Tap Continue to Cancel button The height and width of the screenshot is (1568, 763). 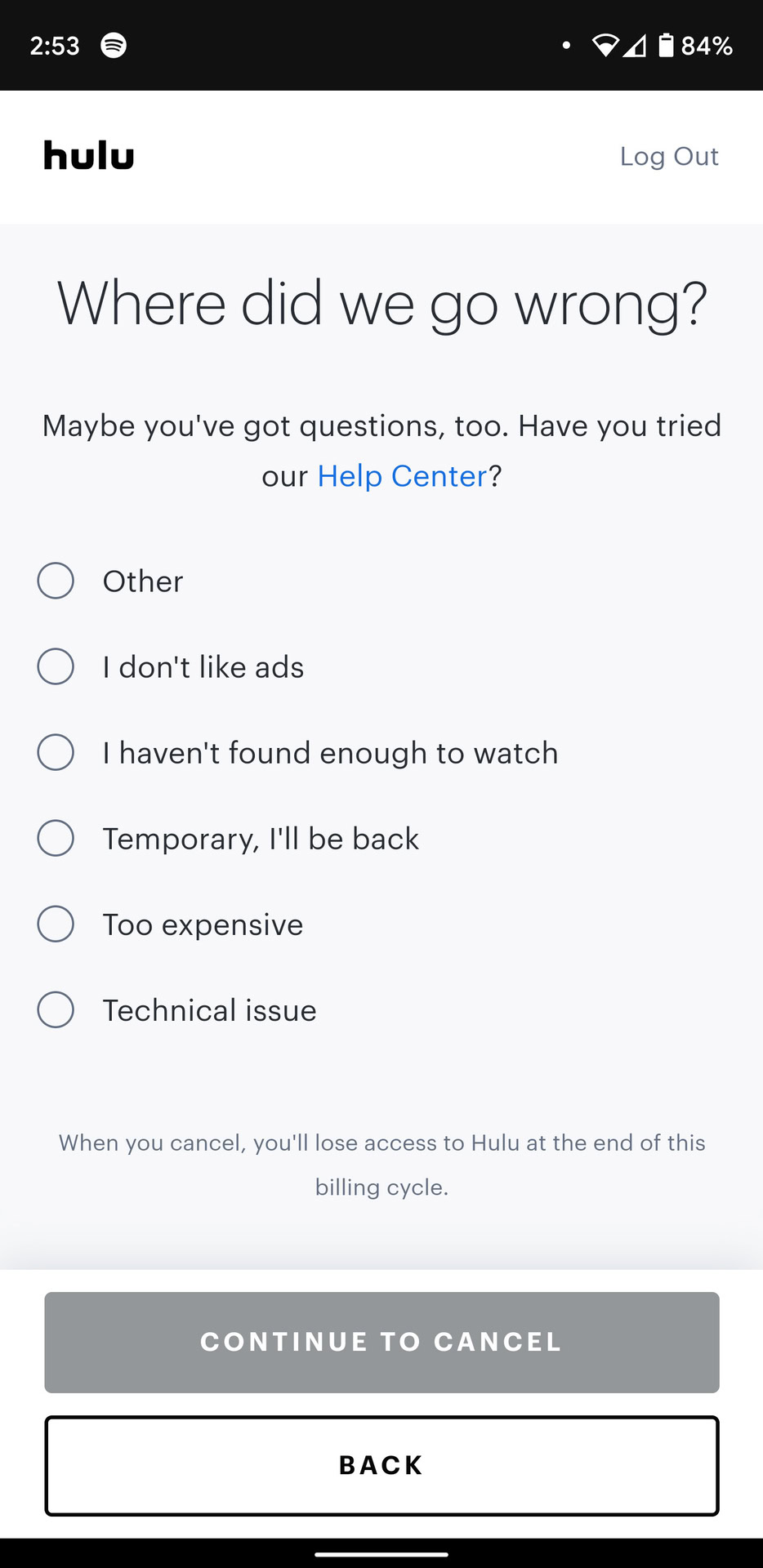(x=381, y=1342)
